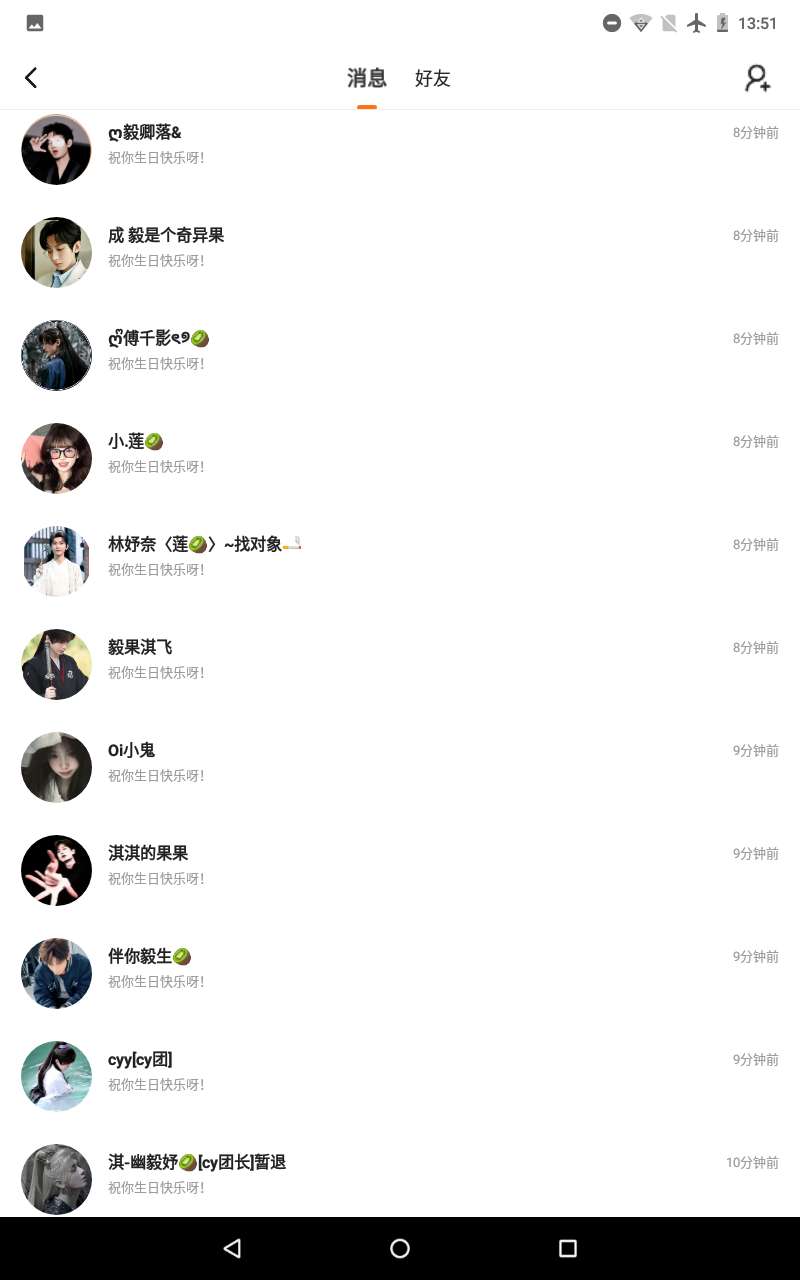Open the thread with 傅千影
This screenshot has height=1280, width=800.
coord(400,351)
